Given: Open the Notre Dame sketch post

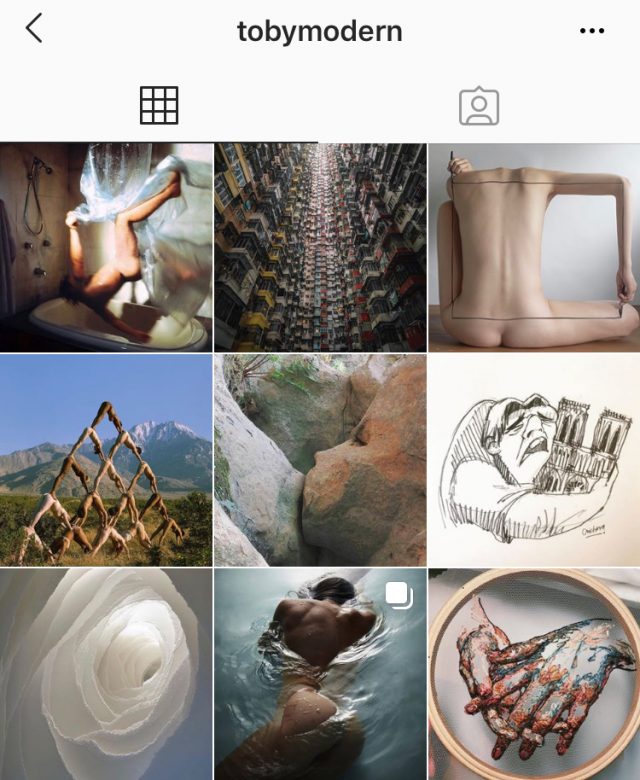Looking at the screenshot, I should (534, 460).
